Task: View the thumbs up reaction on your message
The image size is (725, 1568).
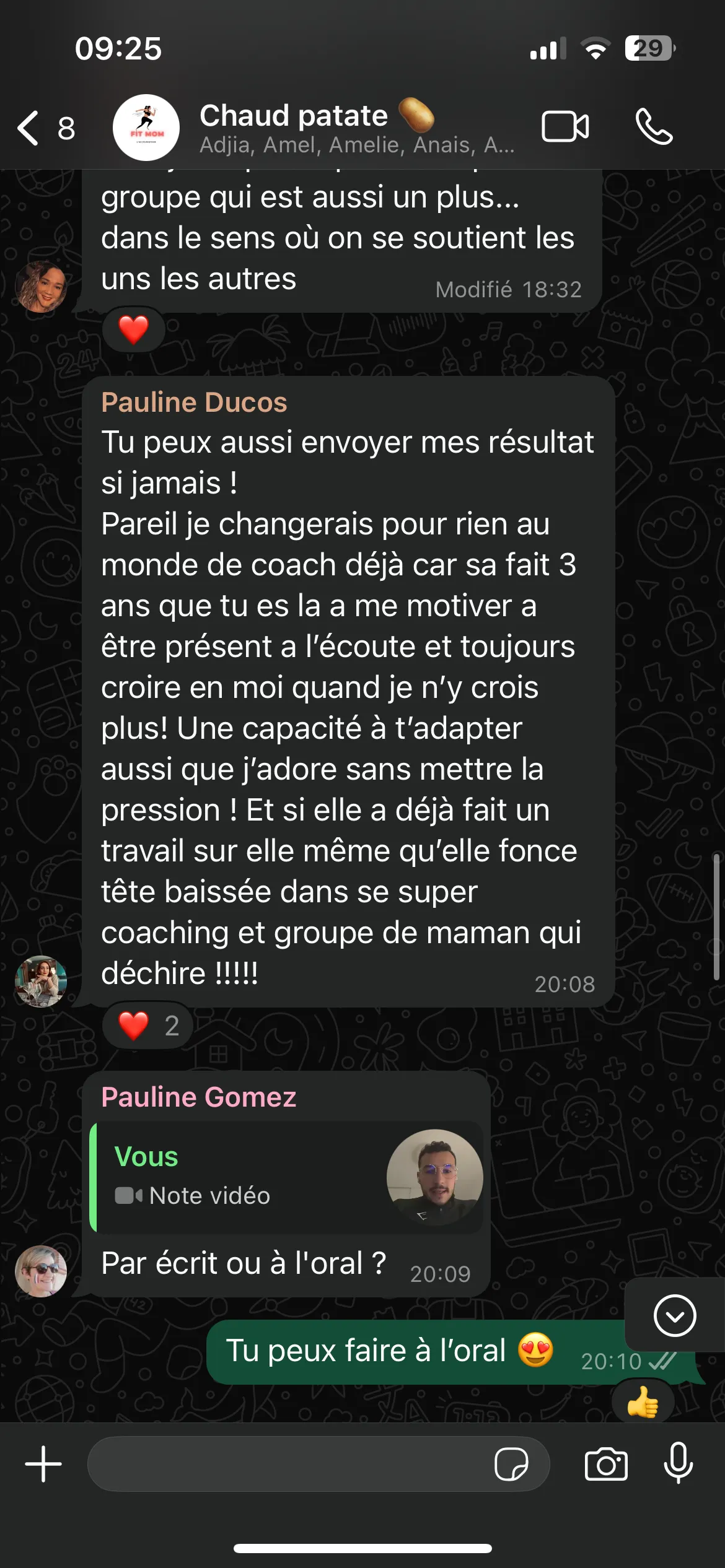Action: (643, 1402)
